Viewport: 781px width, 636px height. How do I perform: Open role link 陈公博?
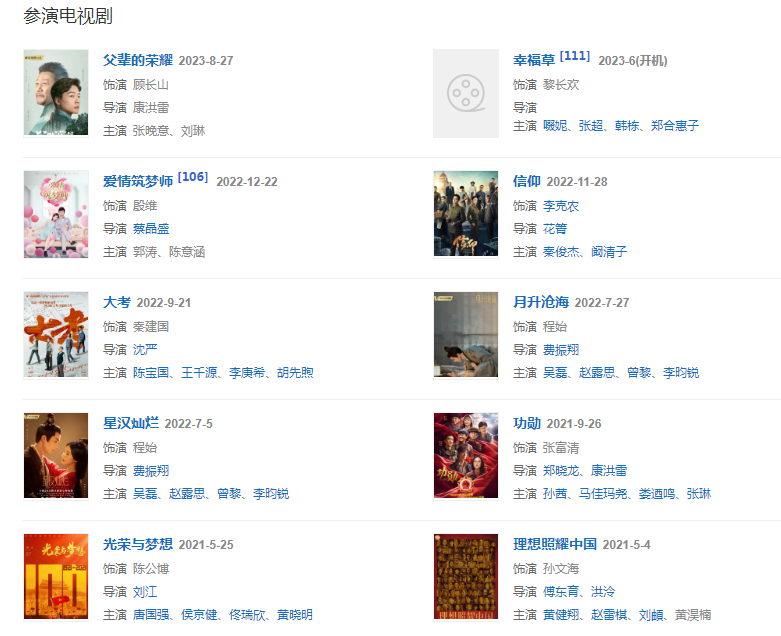(x=151, y=568)
